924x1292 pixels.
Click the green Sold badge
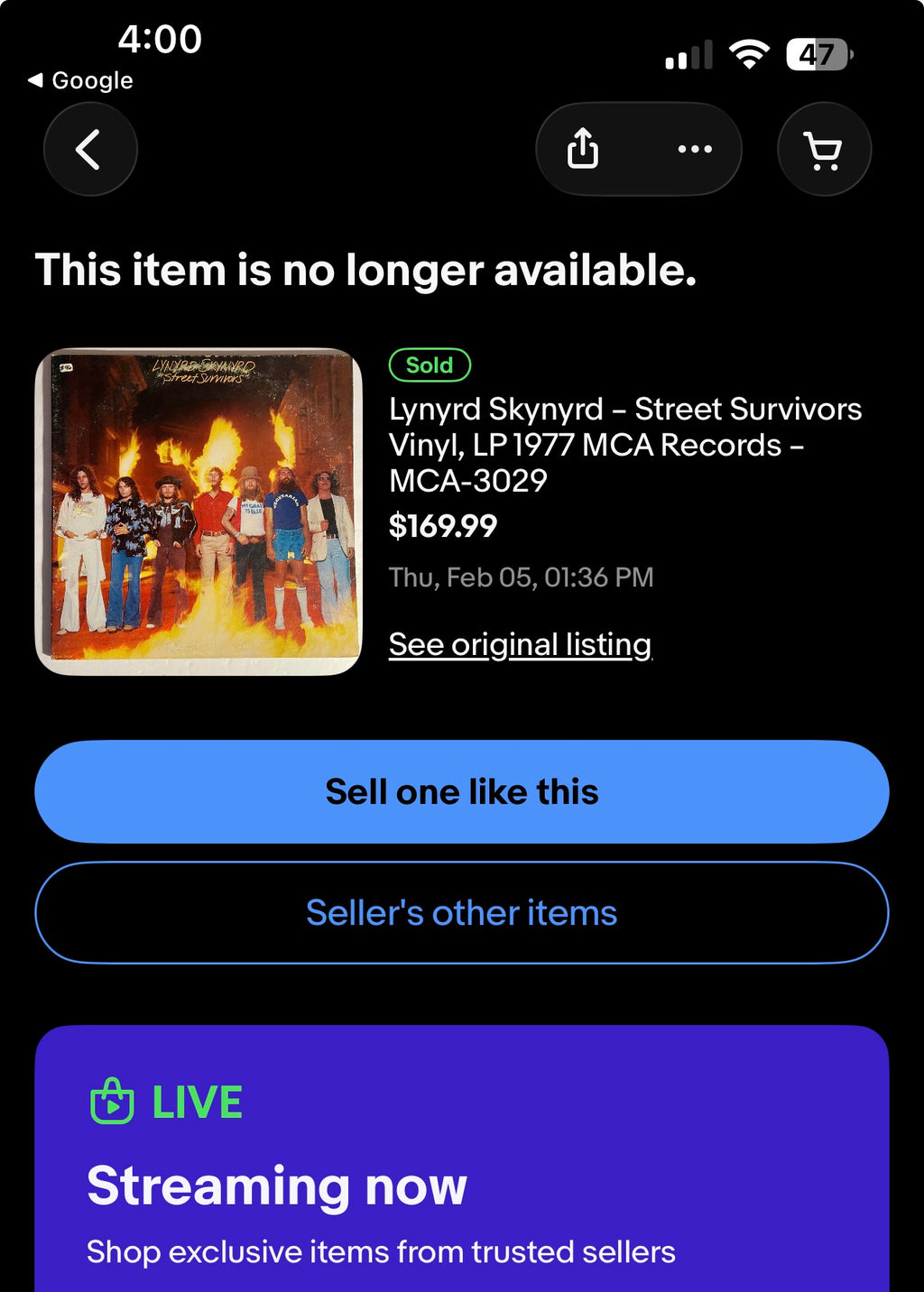(429, 365)
